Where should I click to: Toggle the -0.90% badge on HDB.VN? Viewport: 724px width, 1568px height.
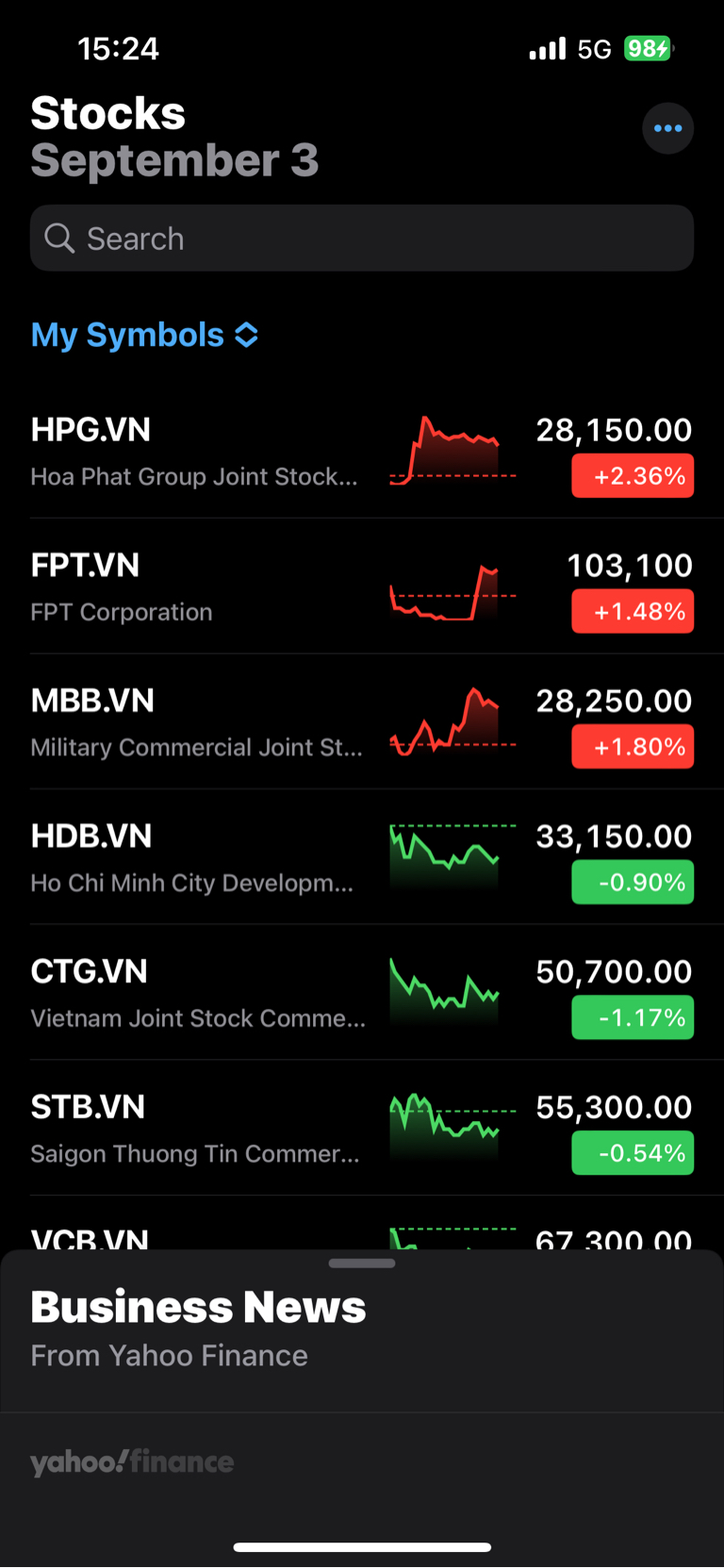(633, 883)
